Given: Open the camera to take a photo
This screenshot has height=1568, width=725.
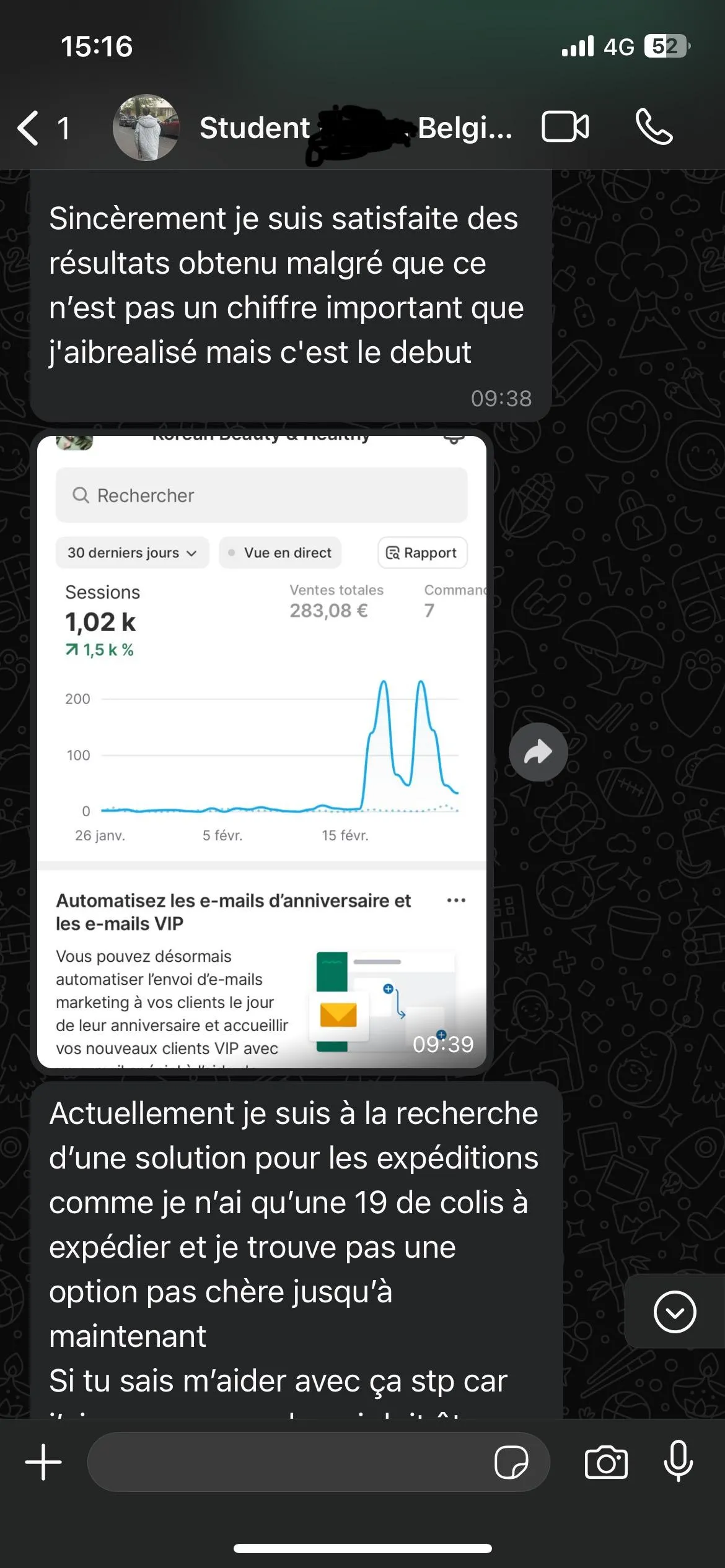Looking at the screenshot, I should (606, 1462).
